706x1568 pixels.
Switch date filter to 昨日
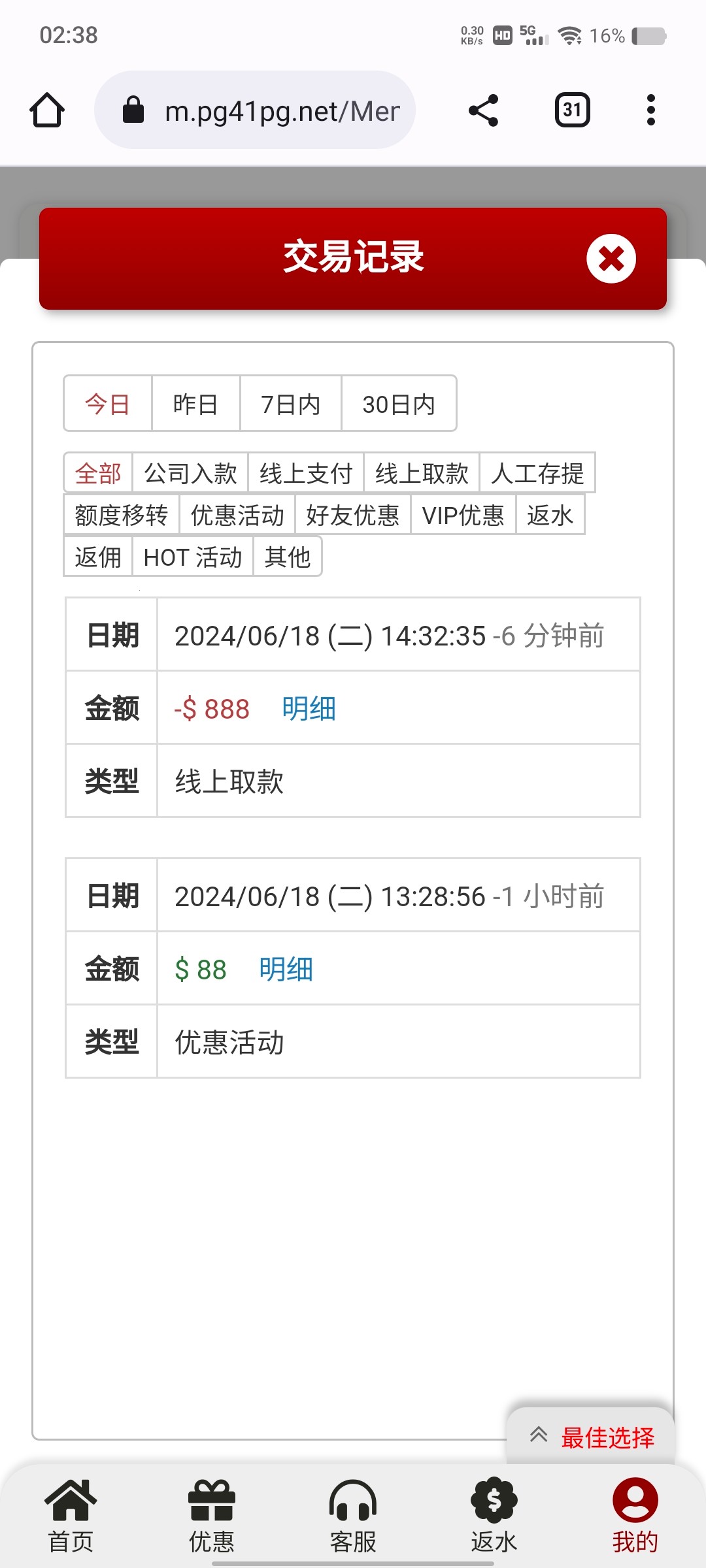click(x=195, y=404)
